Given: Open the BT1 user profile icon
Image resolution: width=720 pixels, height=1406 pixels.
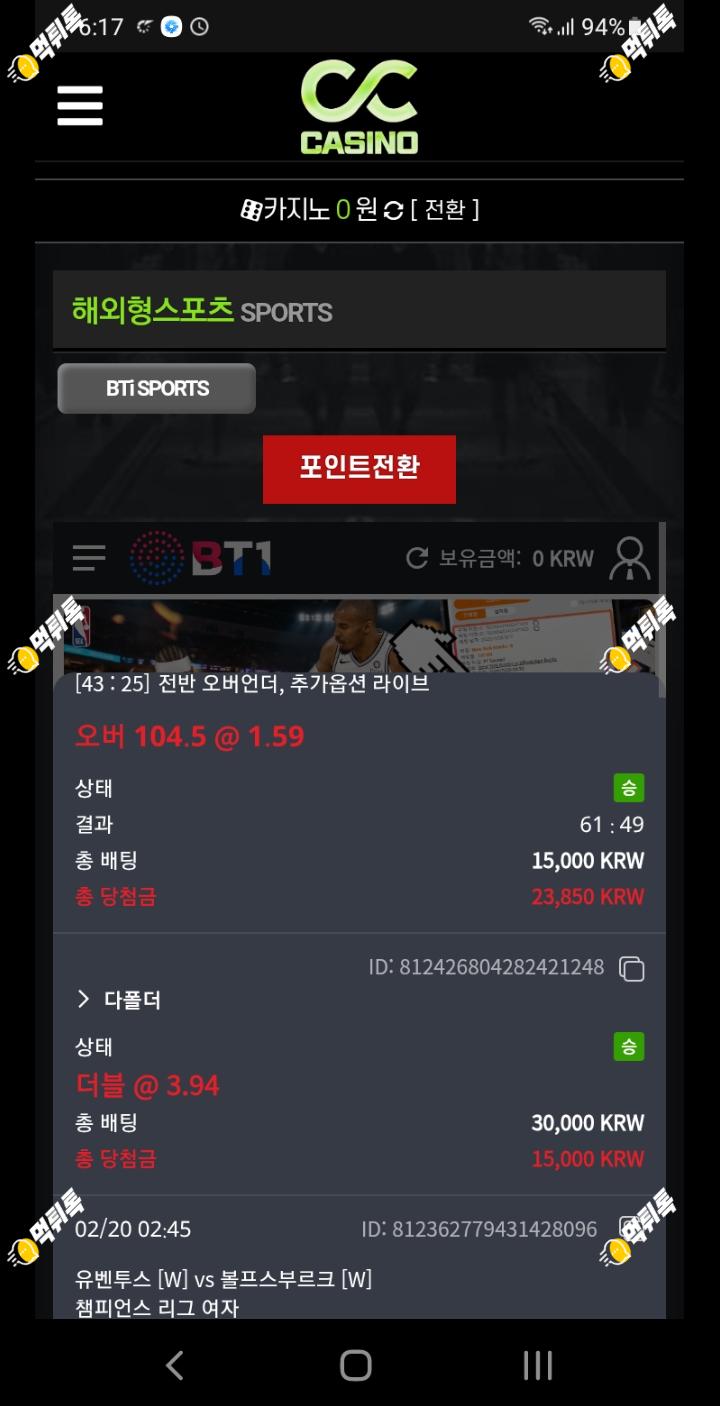Looking at the screenshot, I should 629,558.
